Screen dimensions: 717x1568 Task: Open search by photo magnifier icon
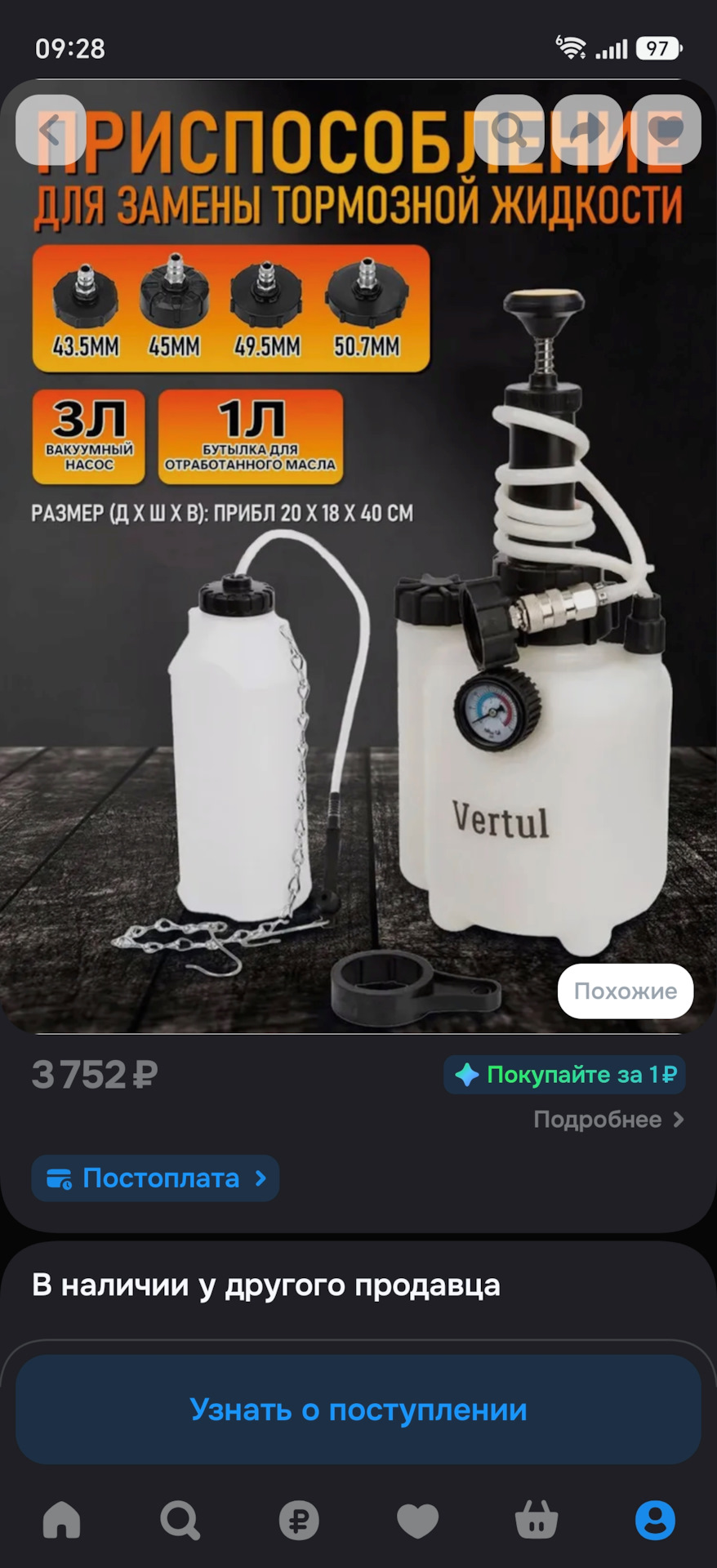[510, 130]
